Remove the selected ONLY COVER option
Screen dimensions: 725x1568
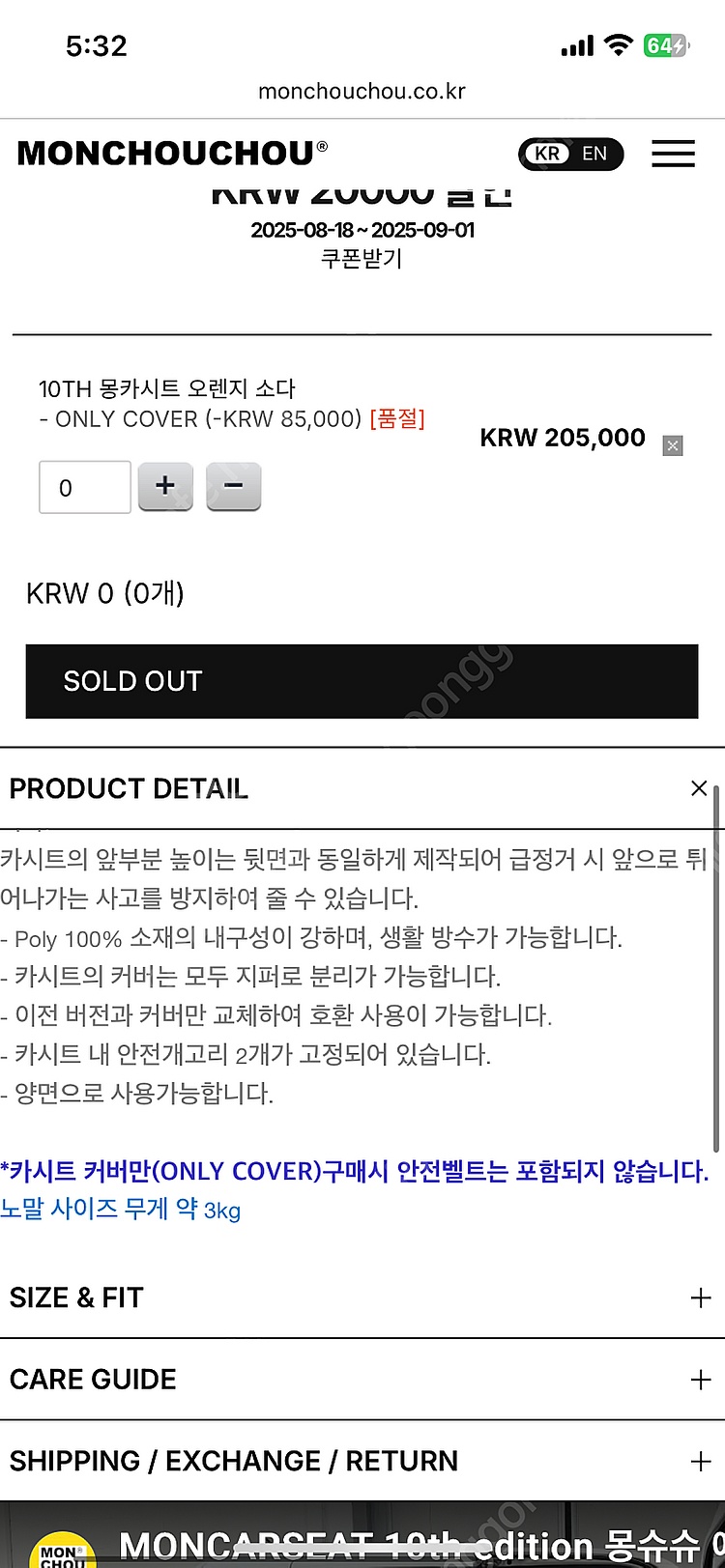pyautogui.click(x=673, y=445)
